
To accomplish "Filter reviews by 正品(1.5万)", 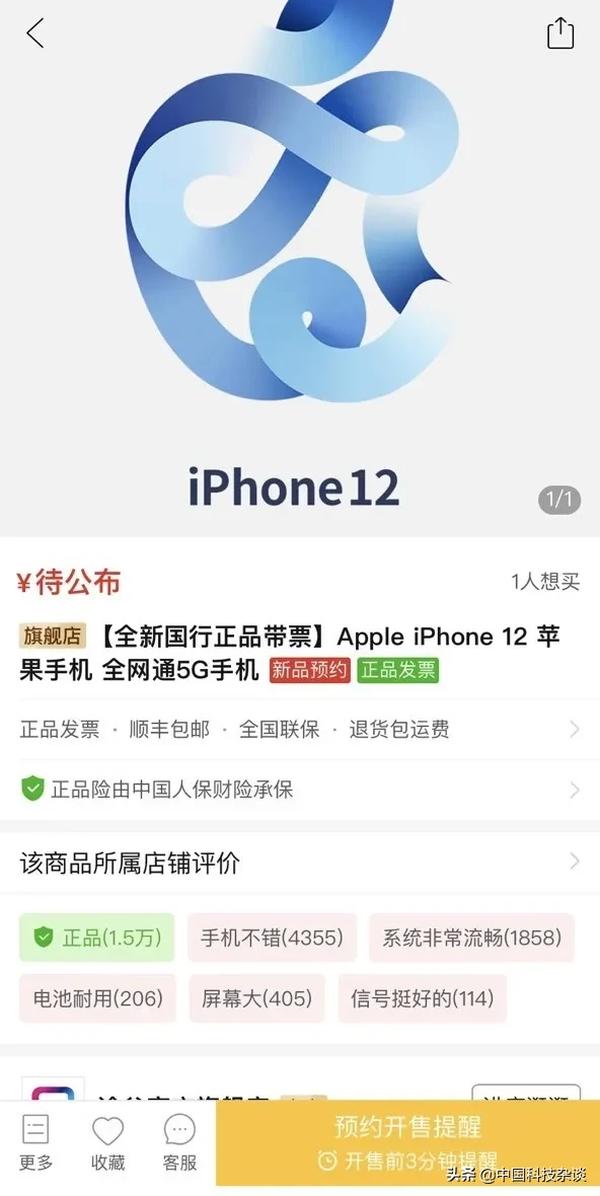I will point(97,938).
